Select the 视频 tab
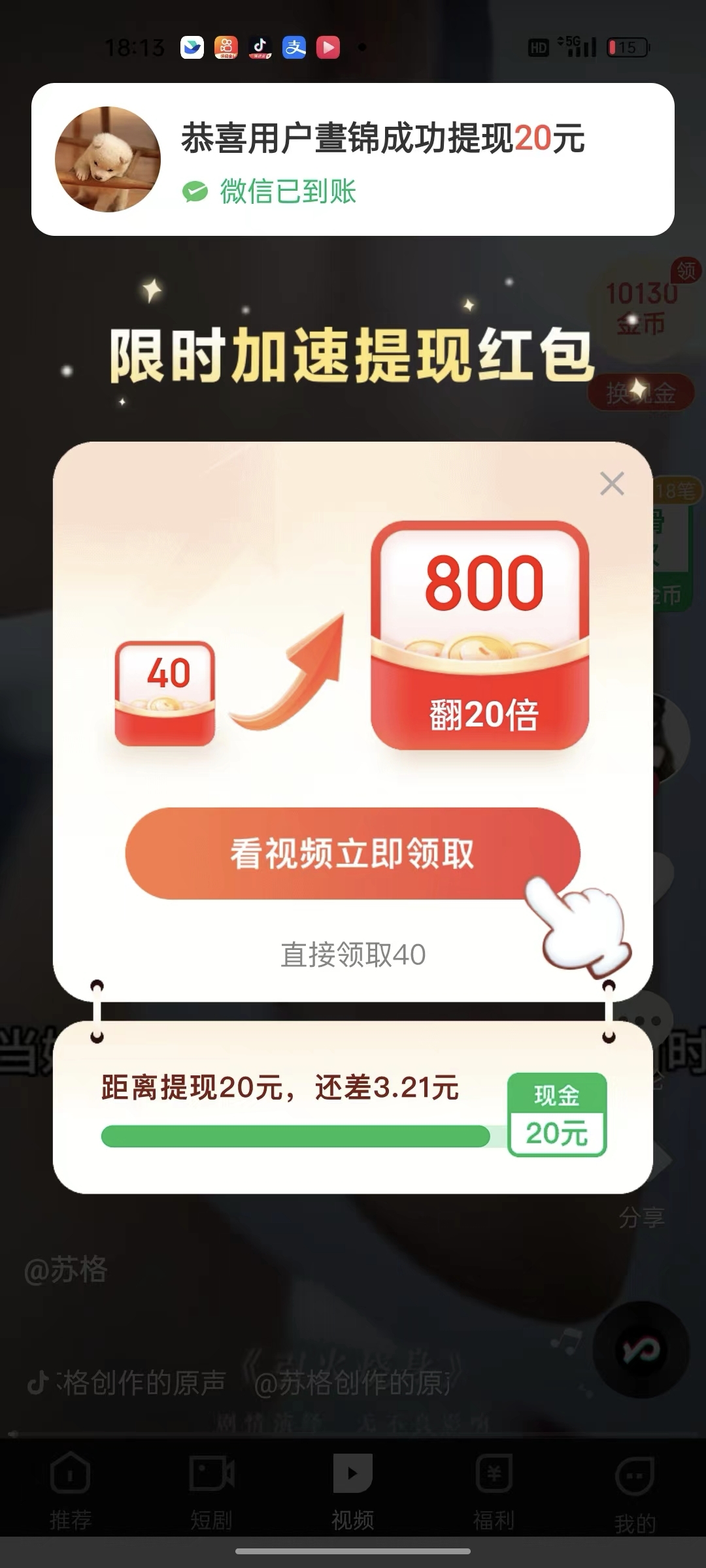 352,1491
